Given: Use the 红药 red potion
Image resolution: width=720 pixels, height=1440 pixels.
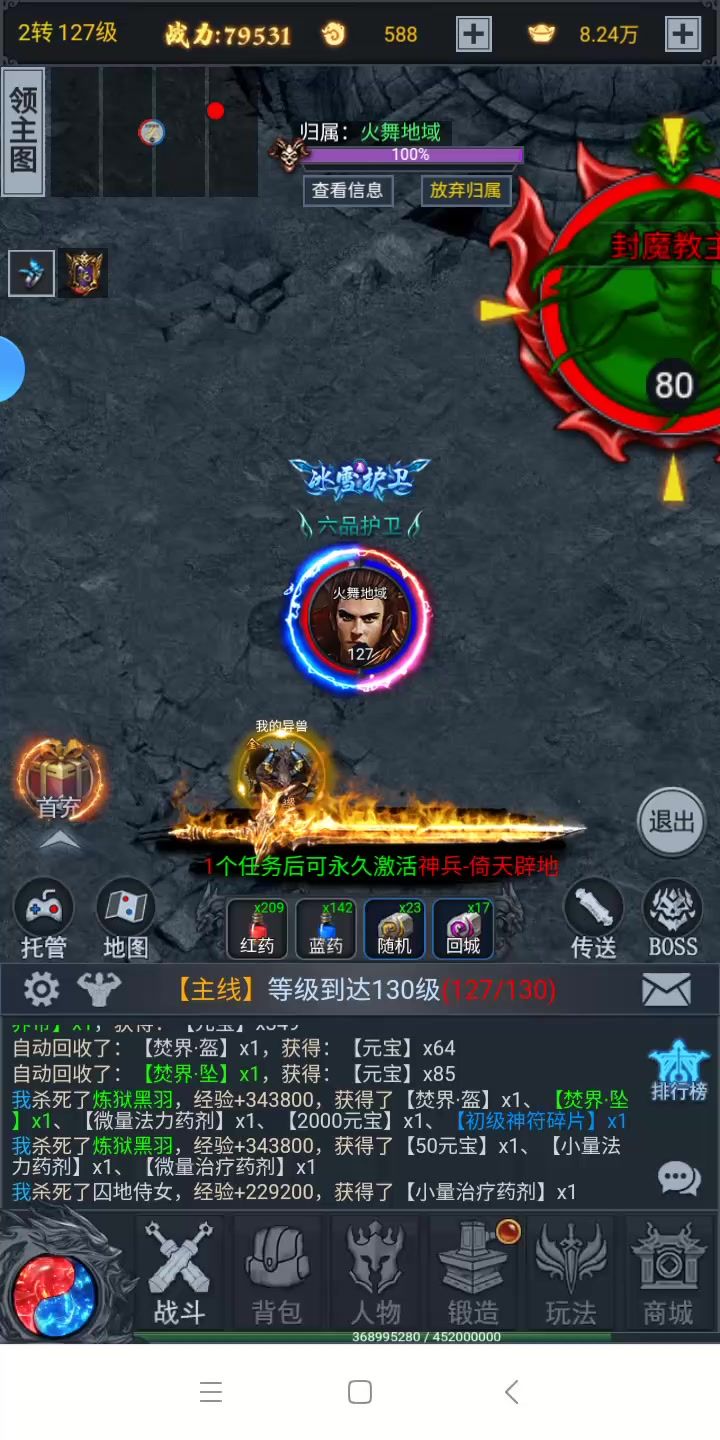Looking at the screenshot, I should [257, 928].
